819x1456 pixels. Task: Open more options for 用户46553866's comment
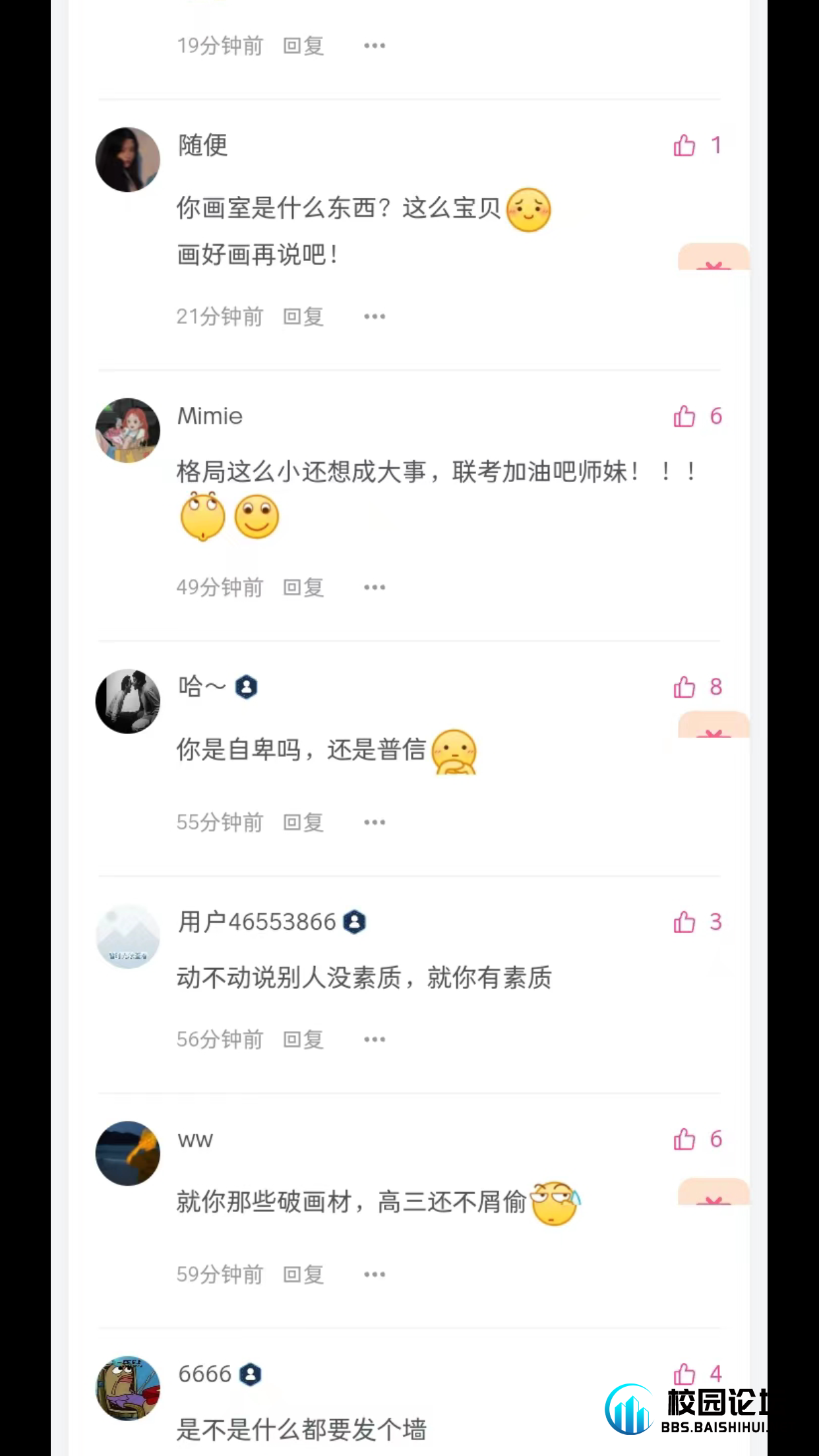374,1039
